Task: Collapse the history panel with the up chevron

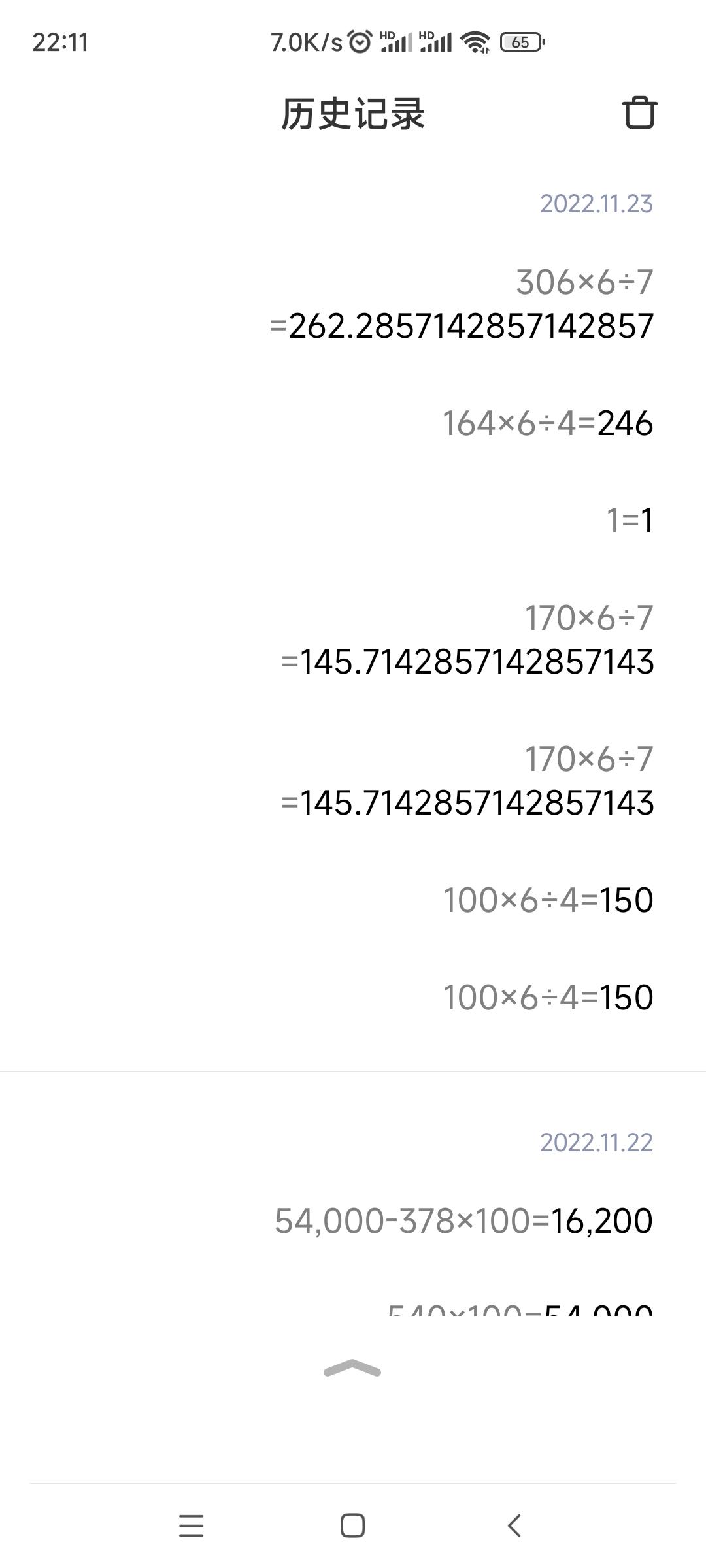Action: click(352, 1368)
